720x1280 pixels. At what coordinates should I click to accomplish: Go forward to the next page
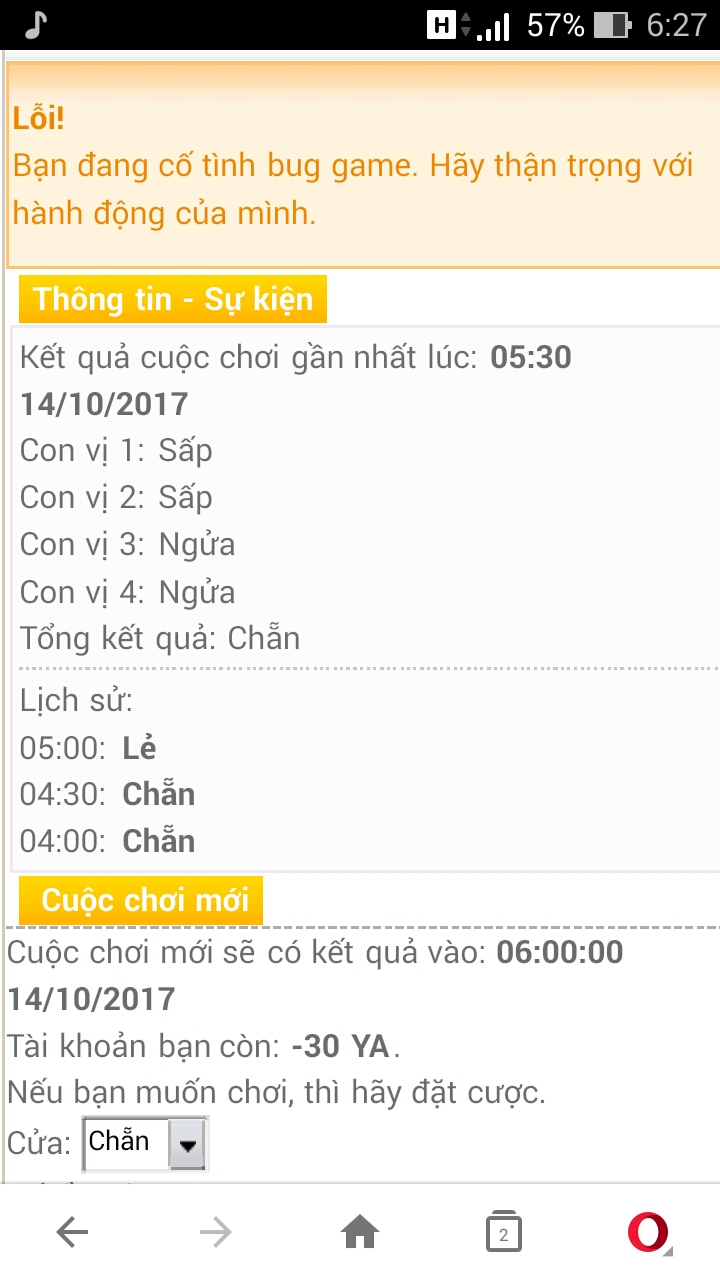215,1233
